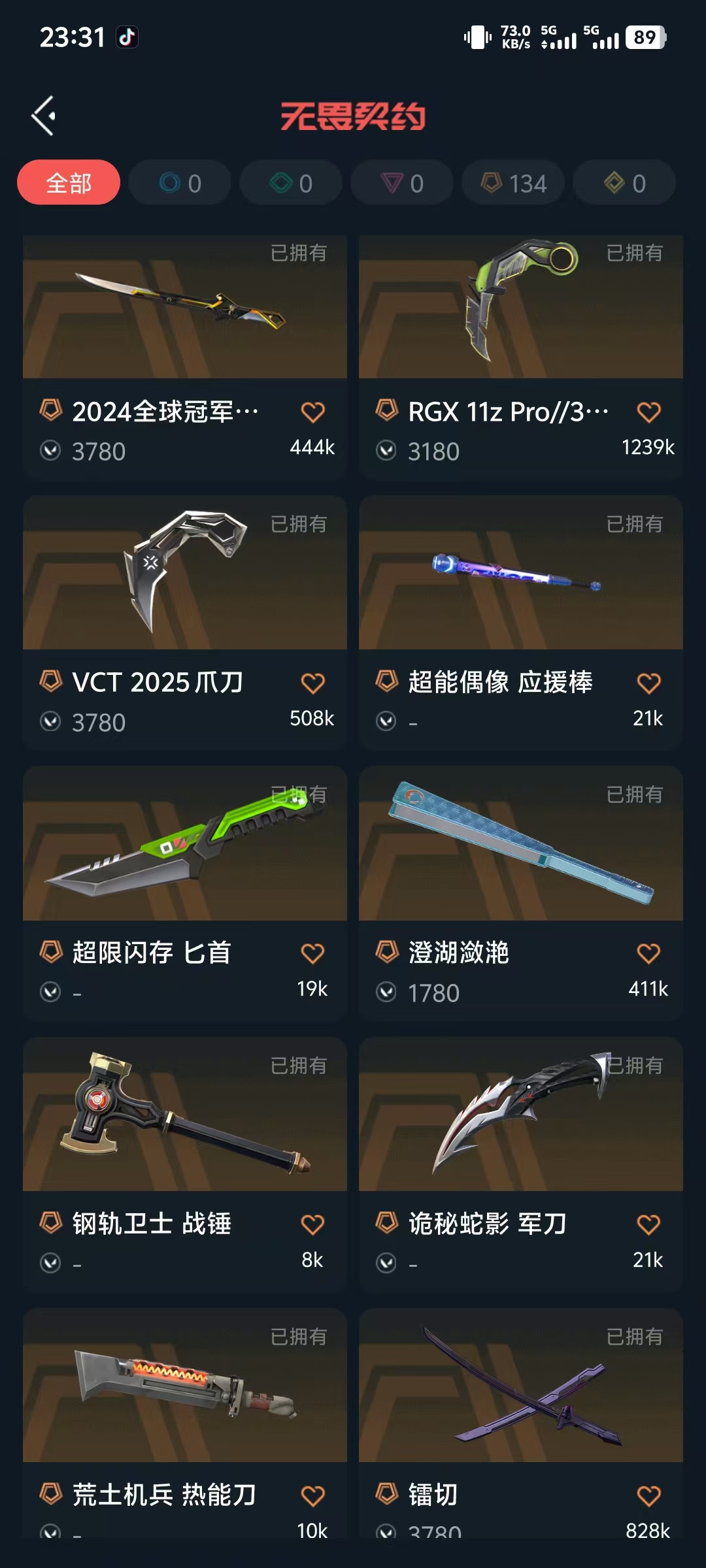Go back with the top-left arrow
Image resolution: width=706 pixels, height=1568 pixels.
click(x=44, y=116)
